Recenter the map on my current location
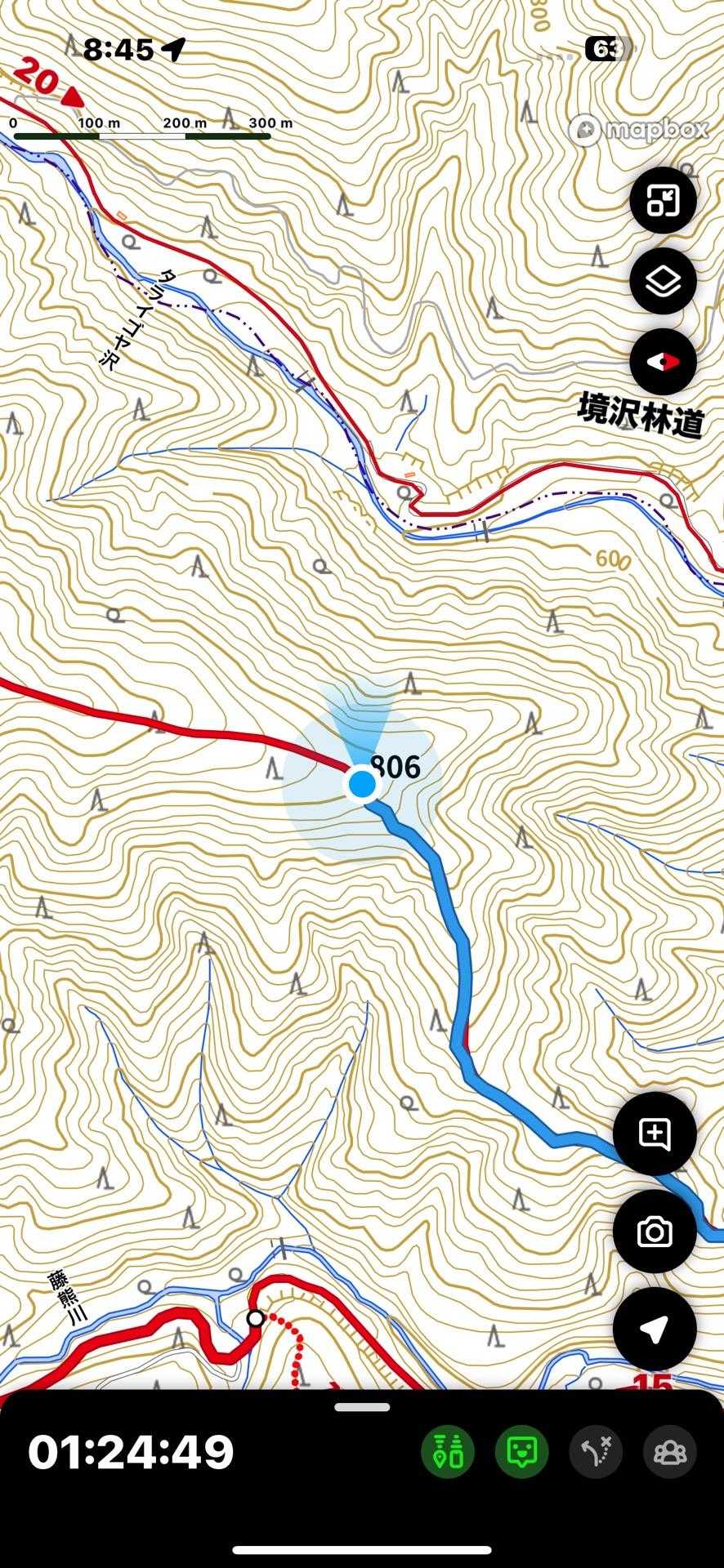724x1568 pixels. [655, 1330]
